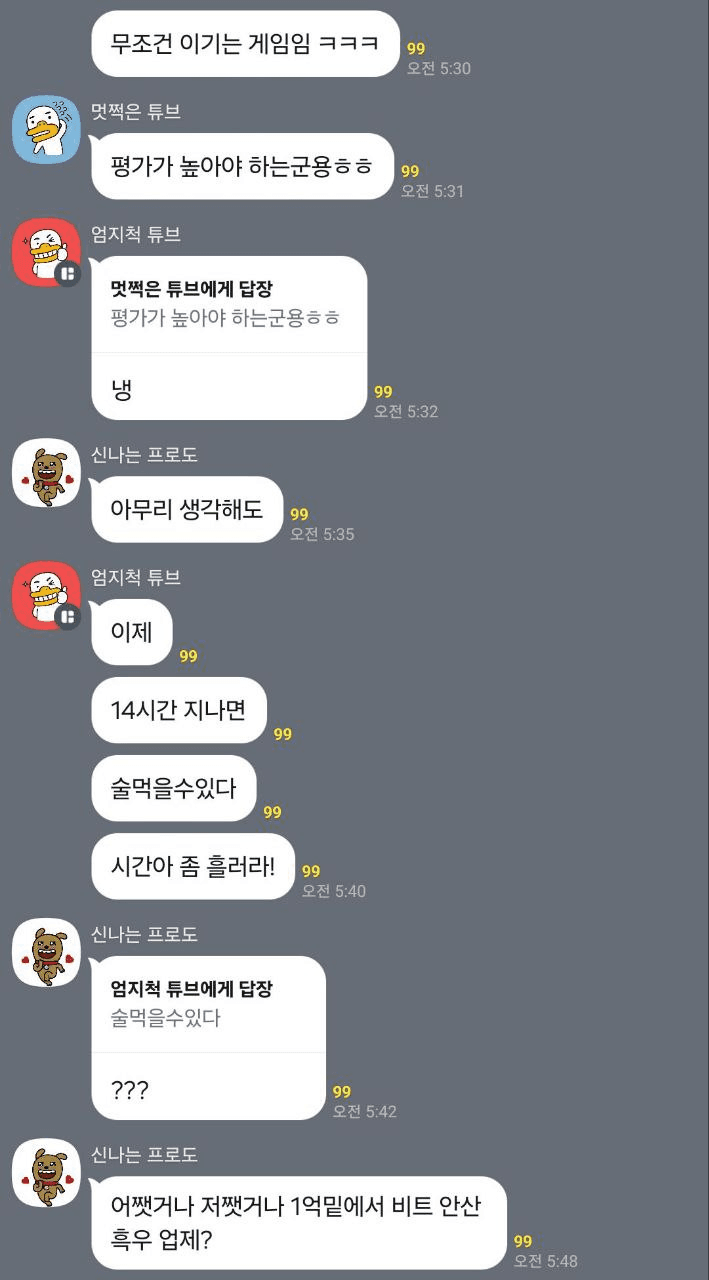Viewport: 709px width, 1280px height.
Task: Open 엄지척 튜브's avatar beside the 이제 message
Action: tap(46, 595)
